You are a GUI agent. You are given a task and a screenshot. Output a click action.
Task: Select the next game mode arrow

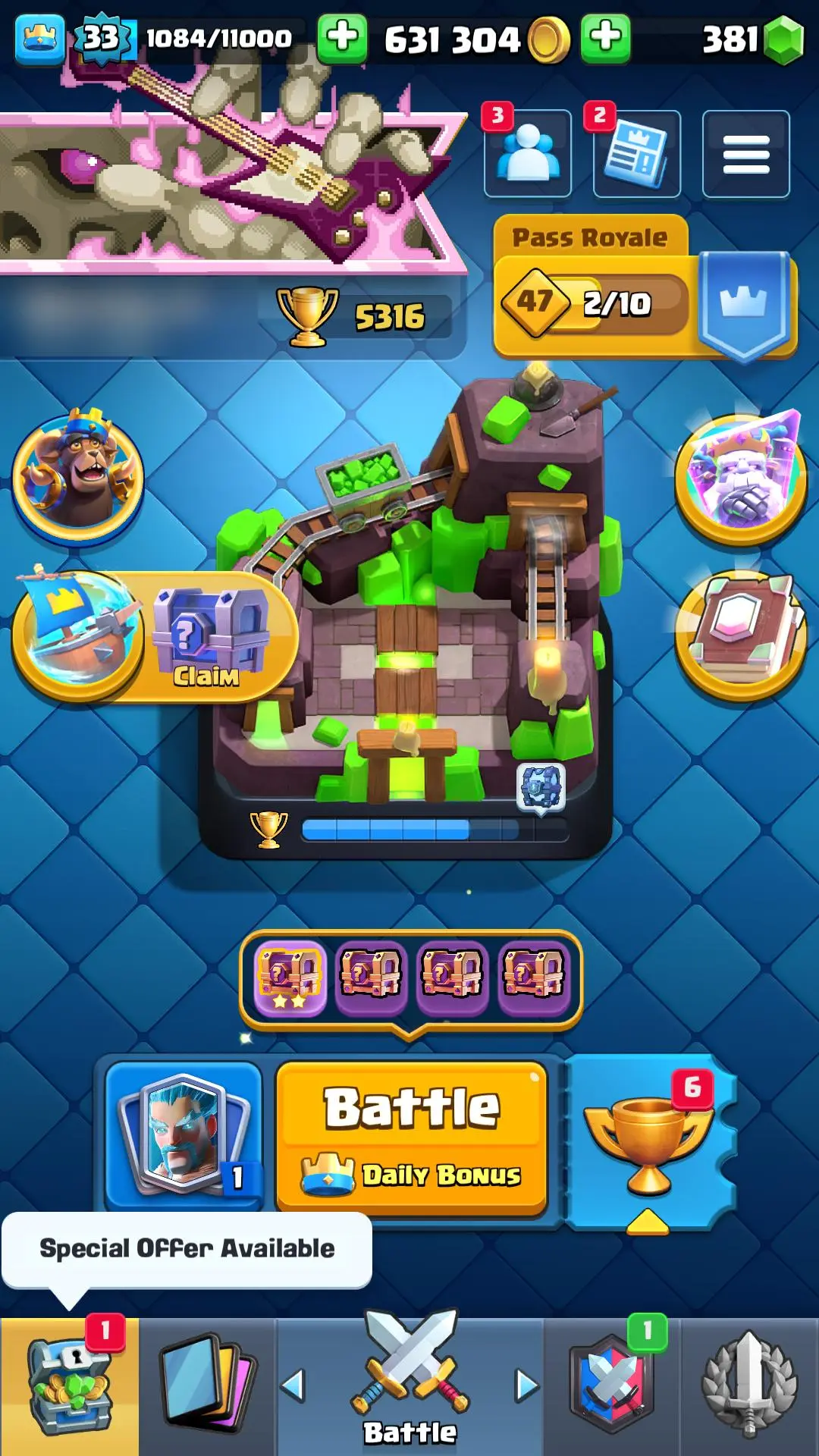(x=526, y=1386)
